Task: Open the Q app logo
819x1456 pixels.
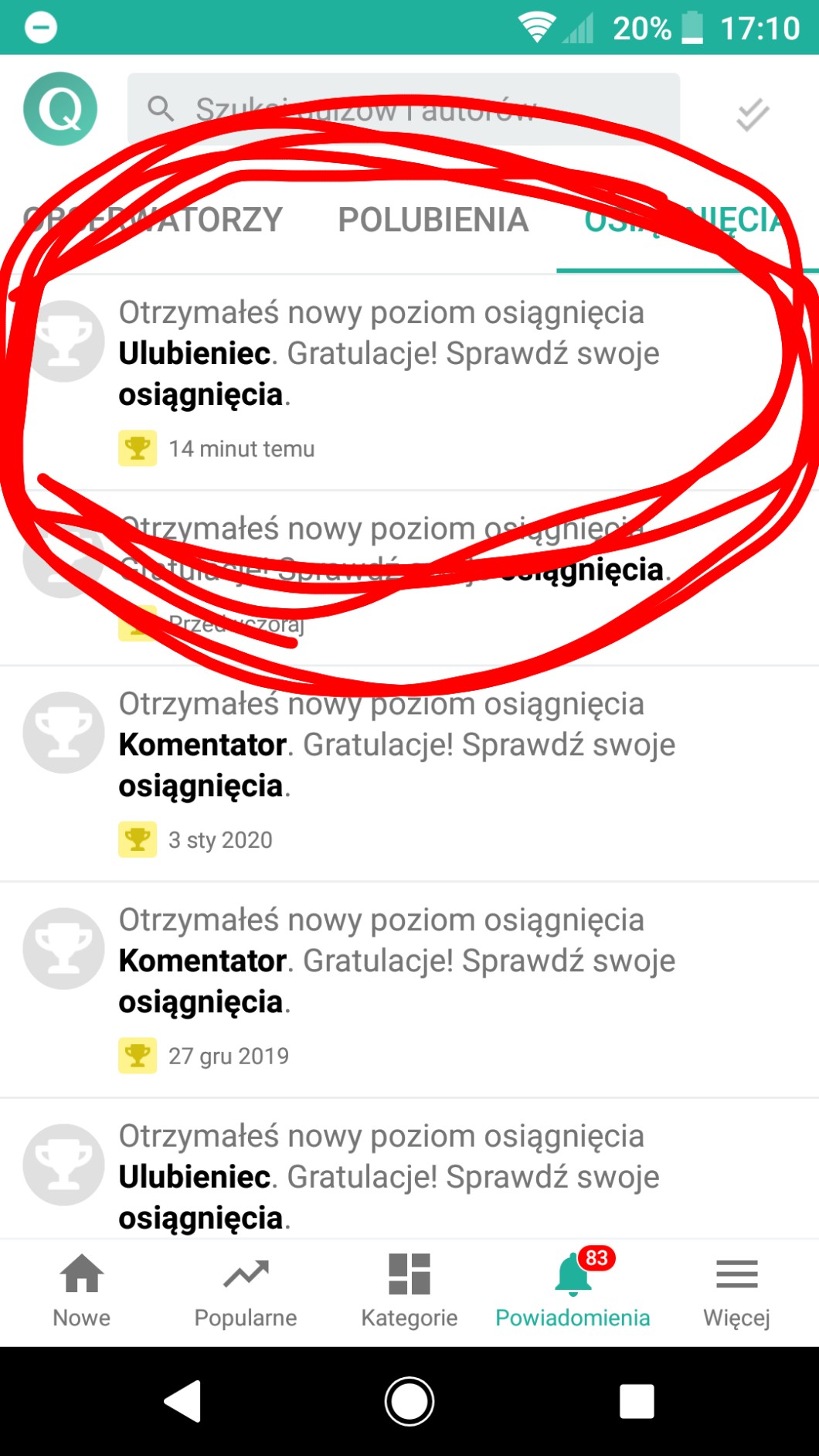Action: click(60, 109)
